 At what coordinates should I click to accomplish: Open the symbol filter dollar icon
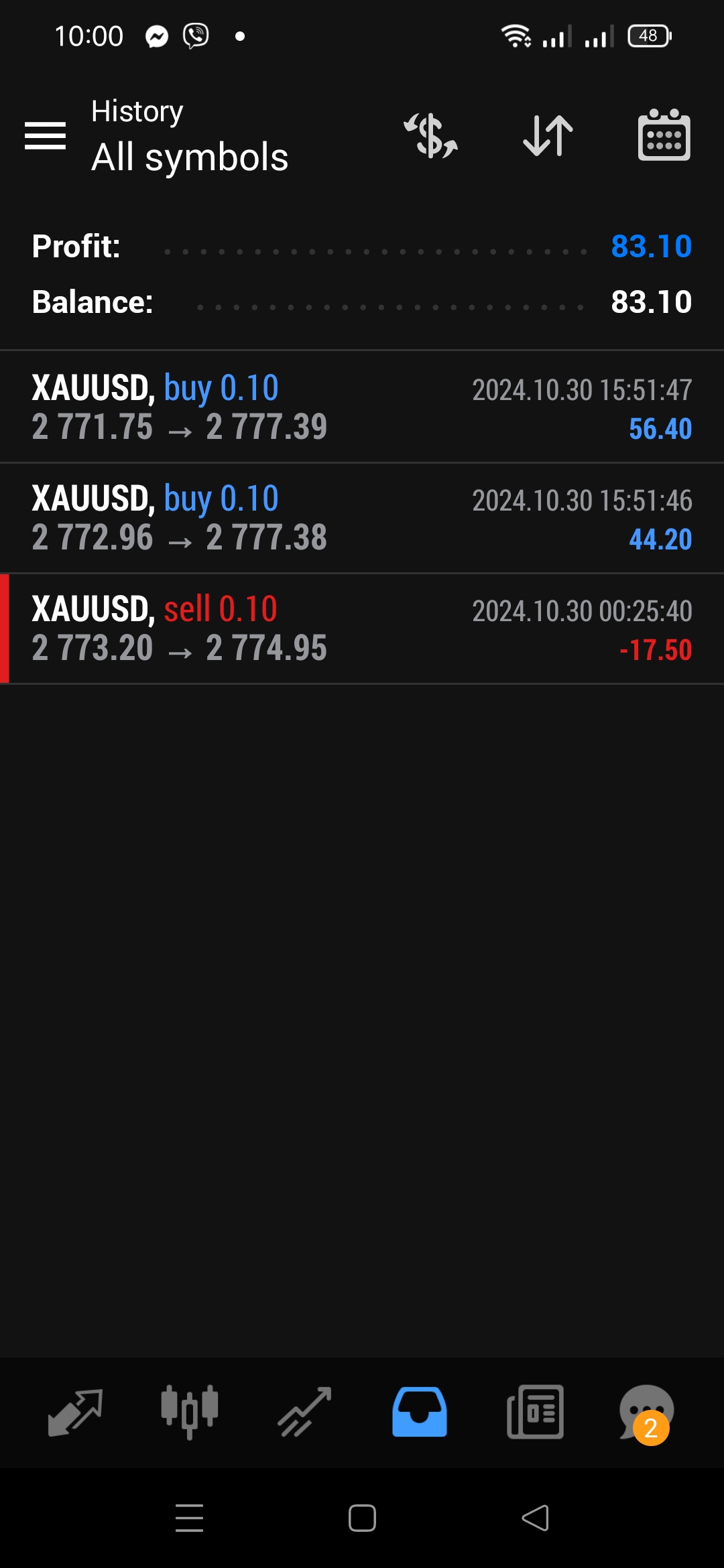[x=430, y=135]
